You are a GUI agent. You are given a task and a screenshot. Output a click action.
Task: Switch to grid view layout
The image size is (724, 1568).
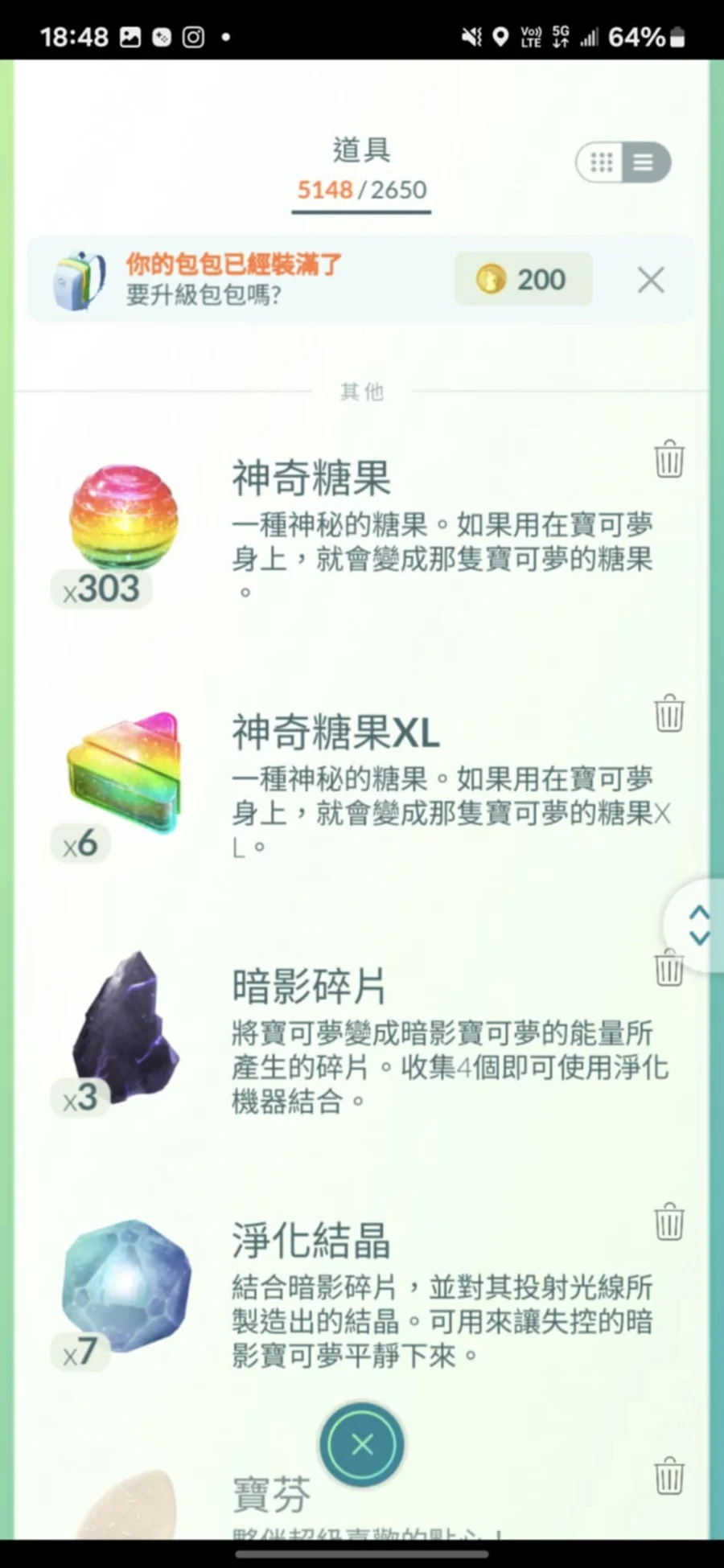point(602,162)
